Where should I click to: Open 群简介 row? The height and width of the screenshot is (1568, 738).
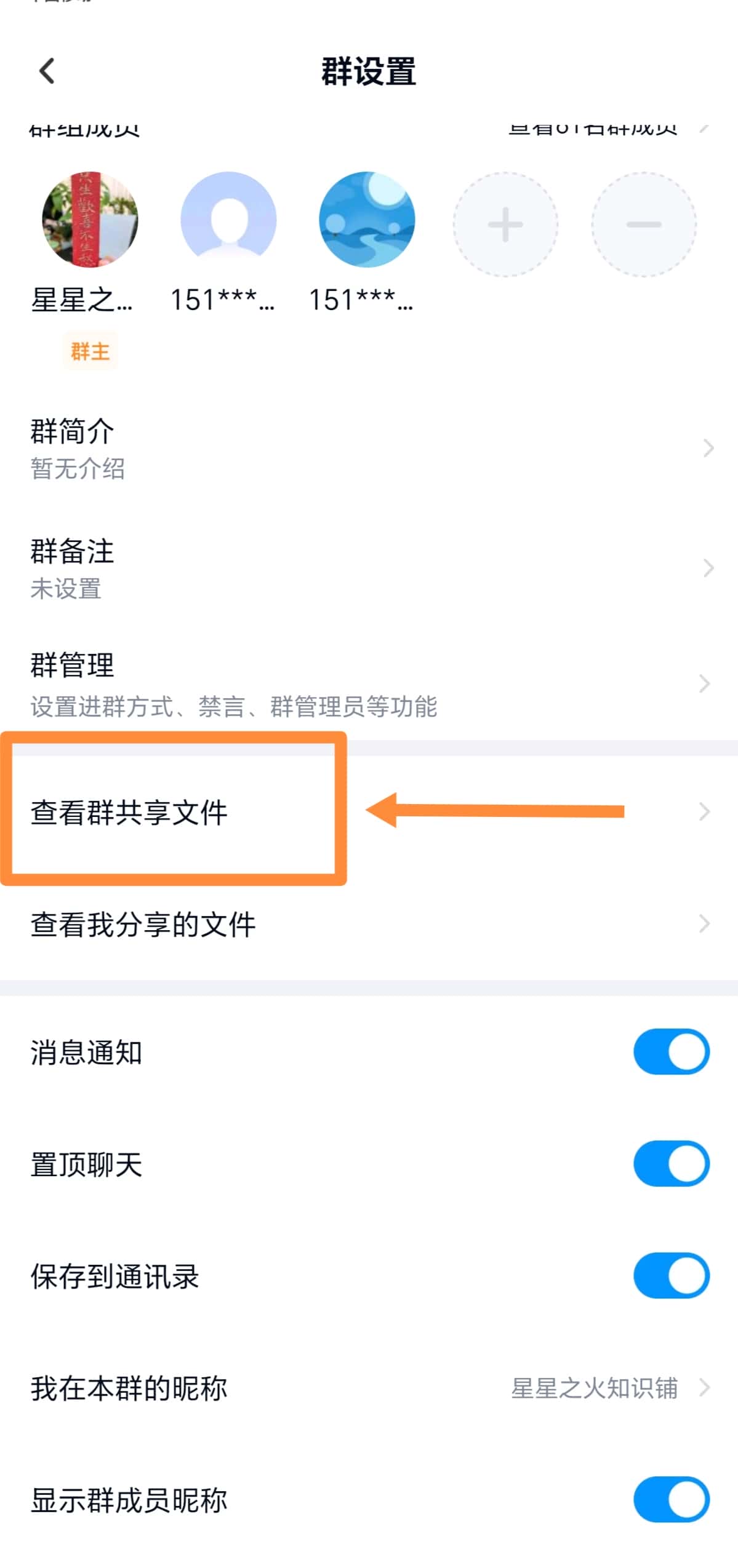369,448
